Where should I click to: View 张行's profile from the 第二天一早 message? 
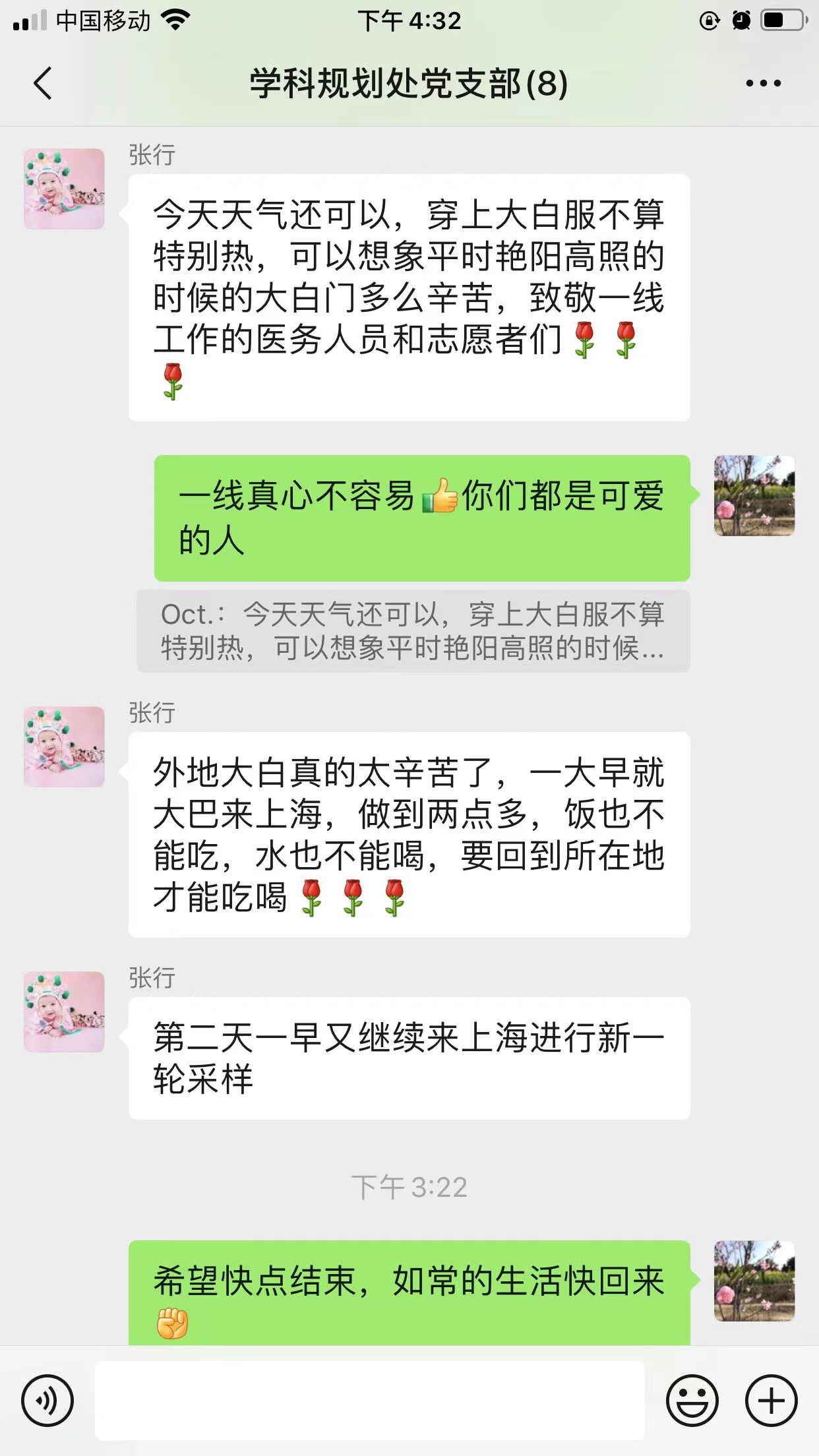coord(64,1011)
